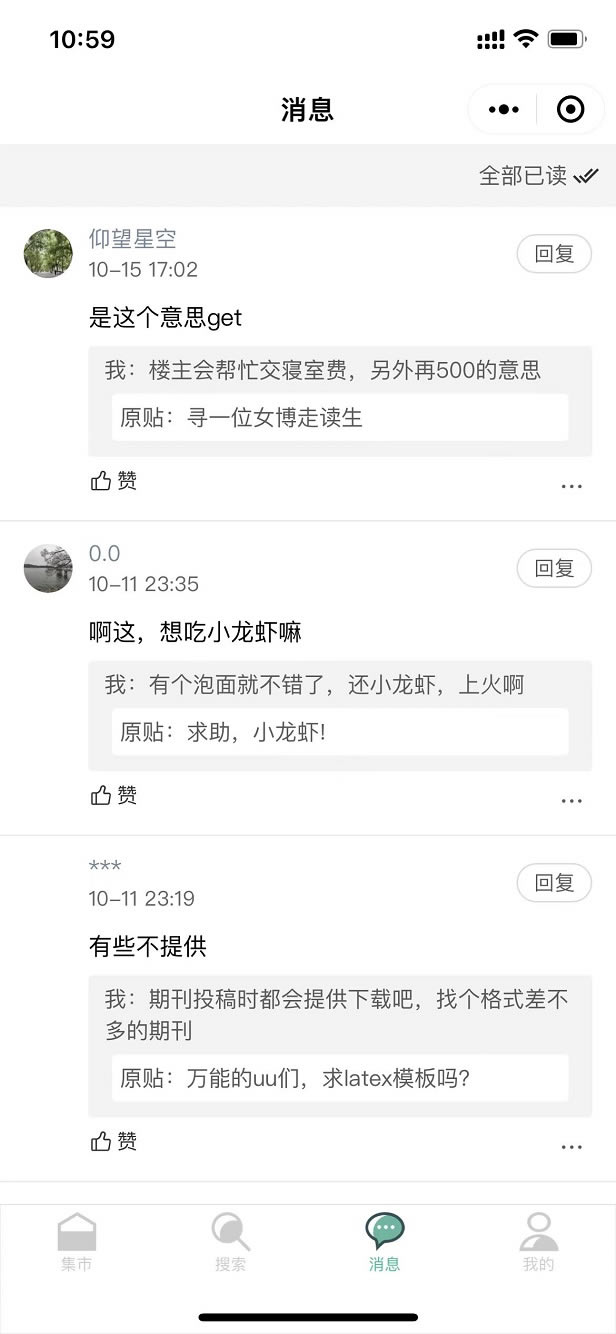The width and height of the screenshot is (616, 1334).
Task: Open more options on 仰望星空's message
Action: pyautogui.click(x=572, y=487)
